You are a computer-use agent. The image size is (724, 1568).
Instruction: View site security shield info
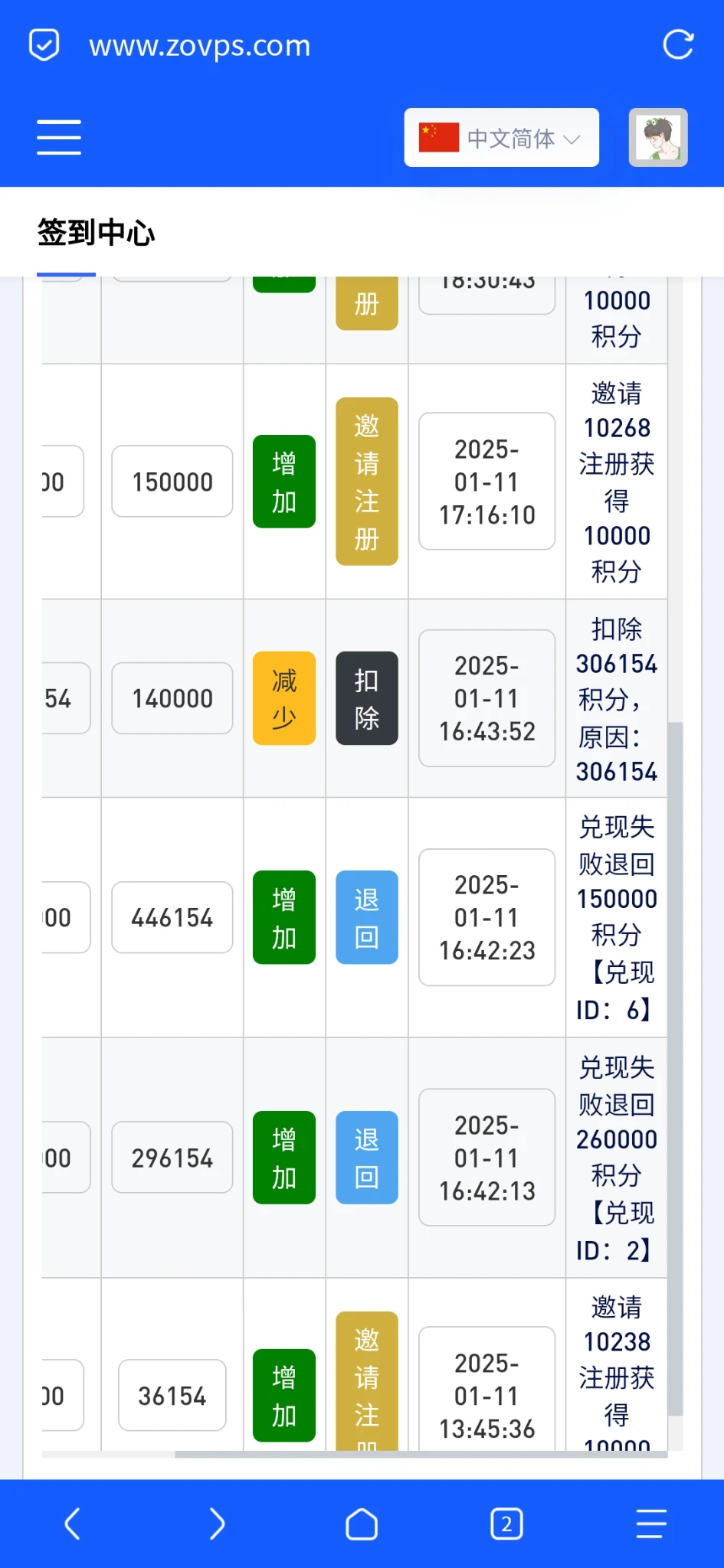tap(44, 44)
